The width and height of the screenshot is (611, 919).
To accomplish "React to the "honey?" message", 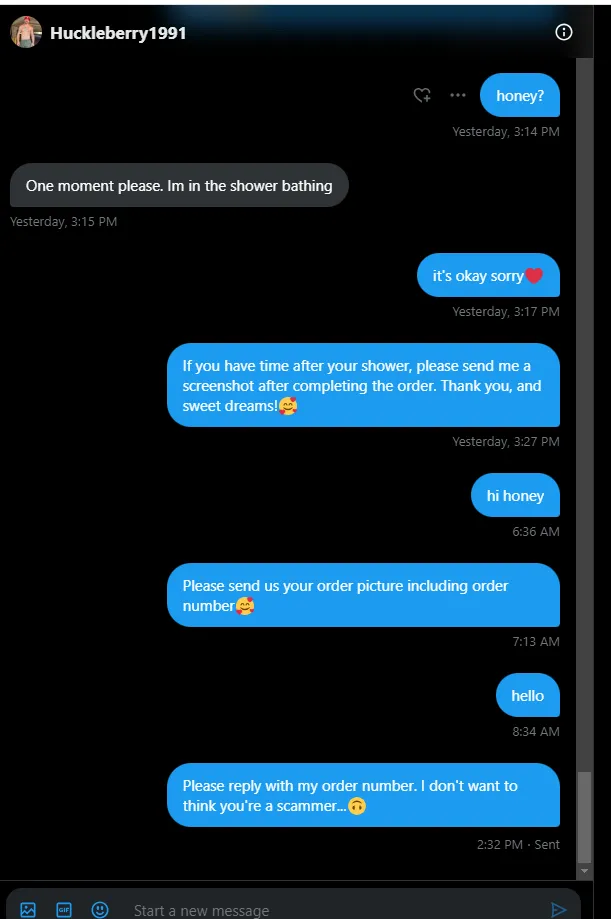I will tap(422, 95).
